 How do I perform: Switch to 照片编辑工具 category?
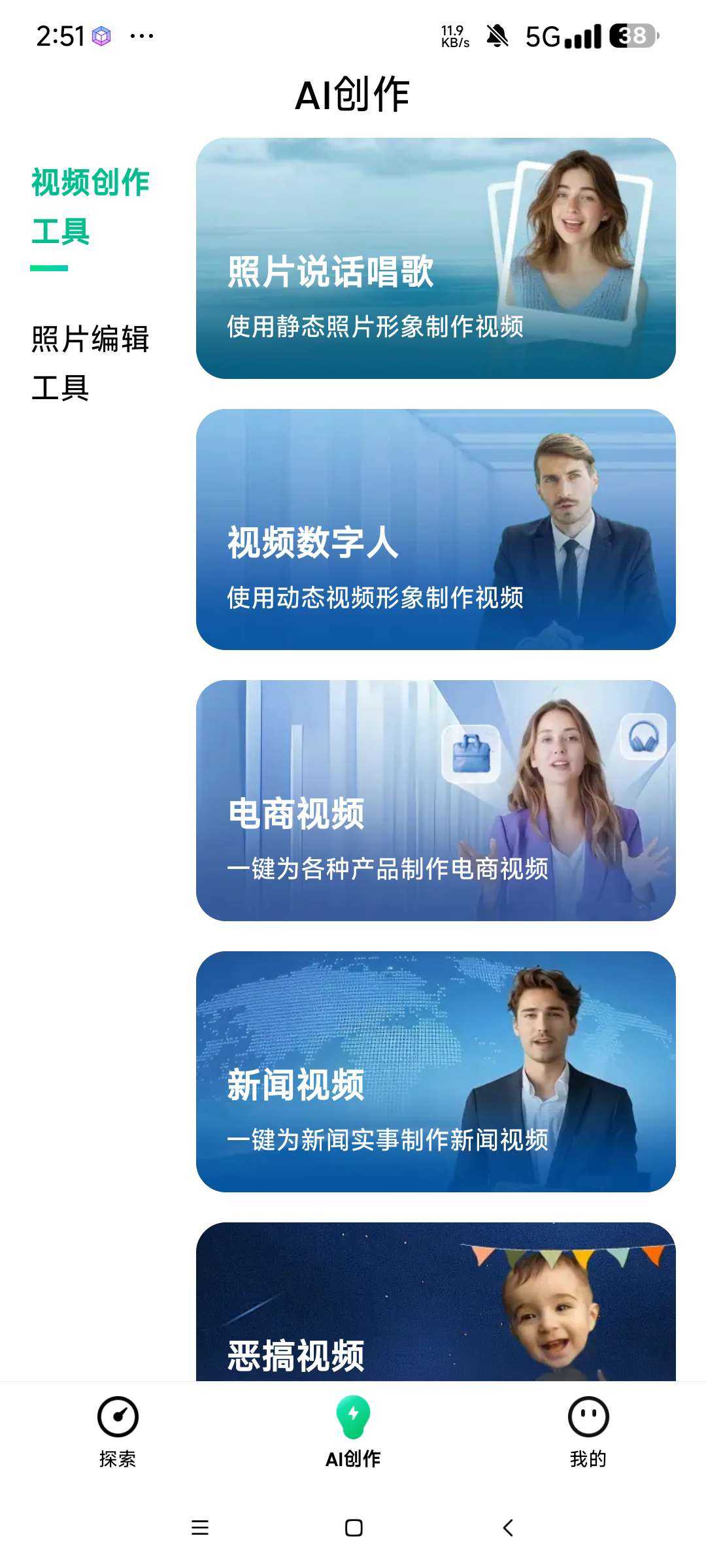pyautogui.click(x=90, y=363)
